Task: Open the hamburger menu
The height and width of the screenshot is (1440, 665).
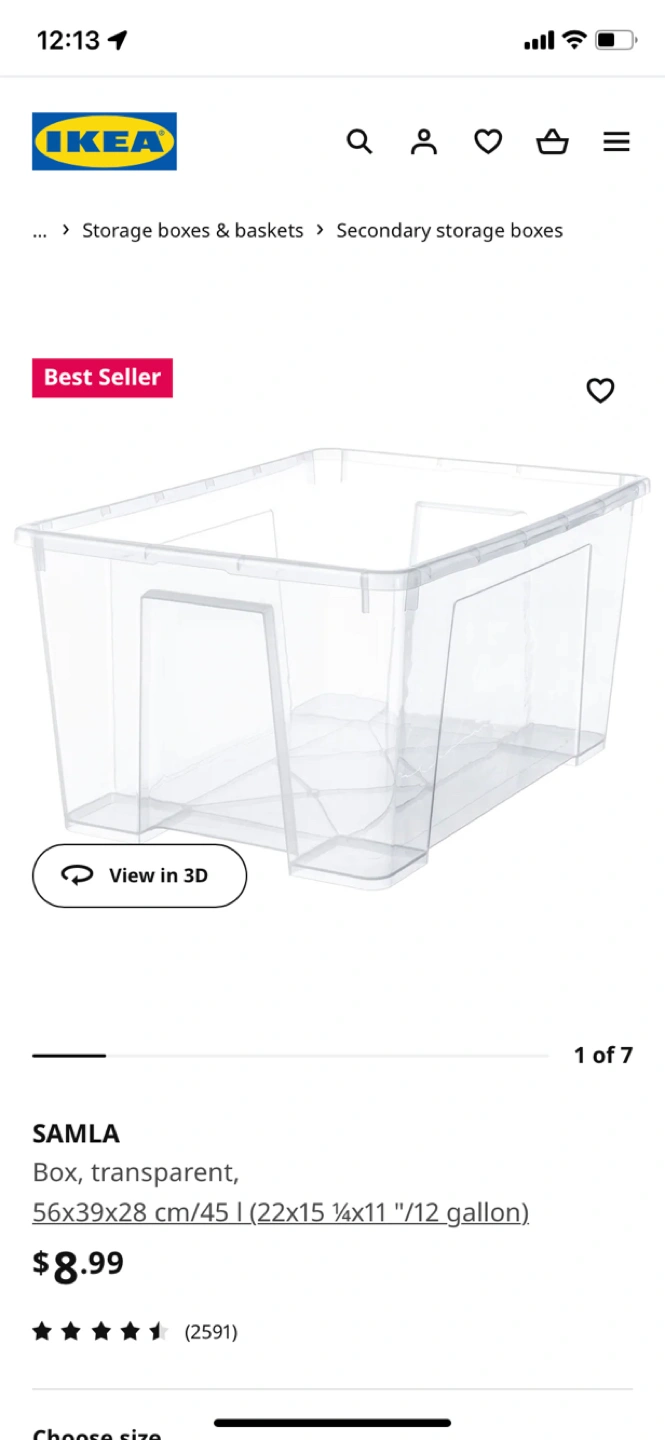Action: [616, 142]
